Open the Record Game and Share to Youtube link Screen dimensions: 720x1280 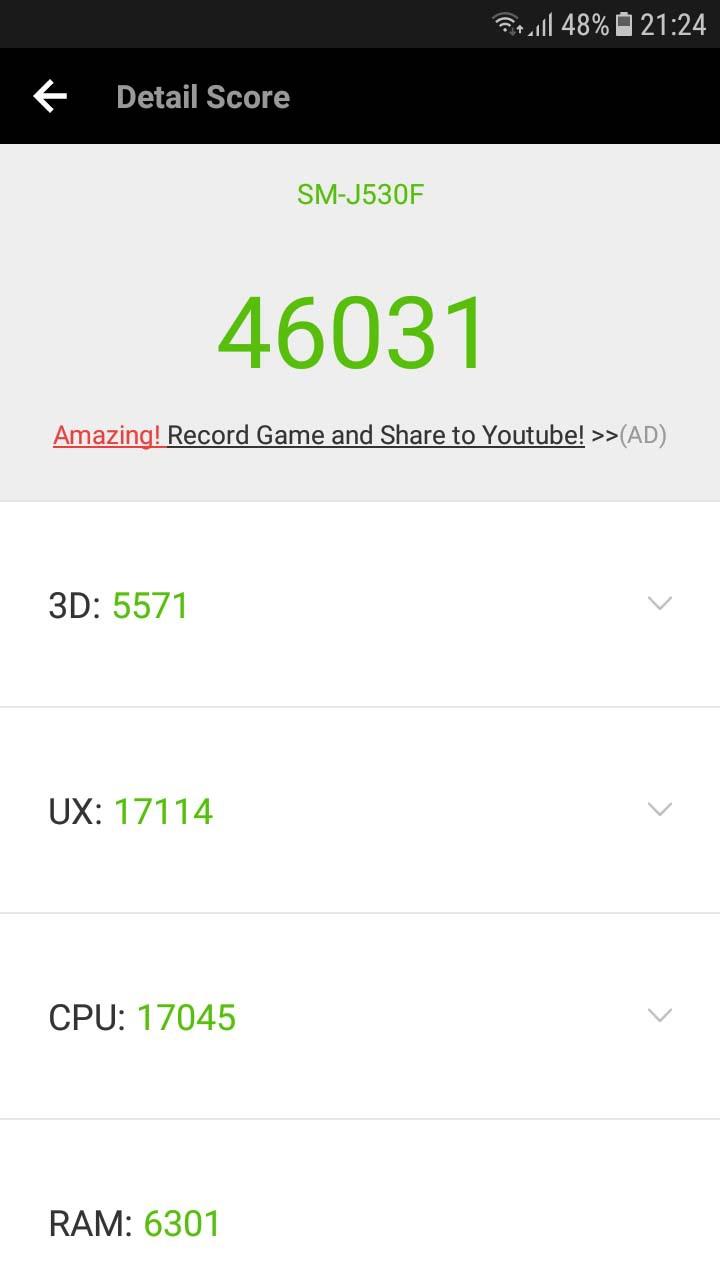[374, 435]
